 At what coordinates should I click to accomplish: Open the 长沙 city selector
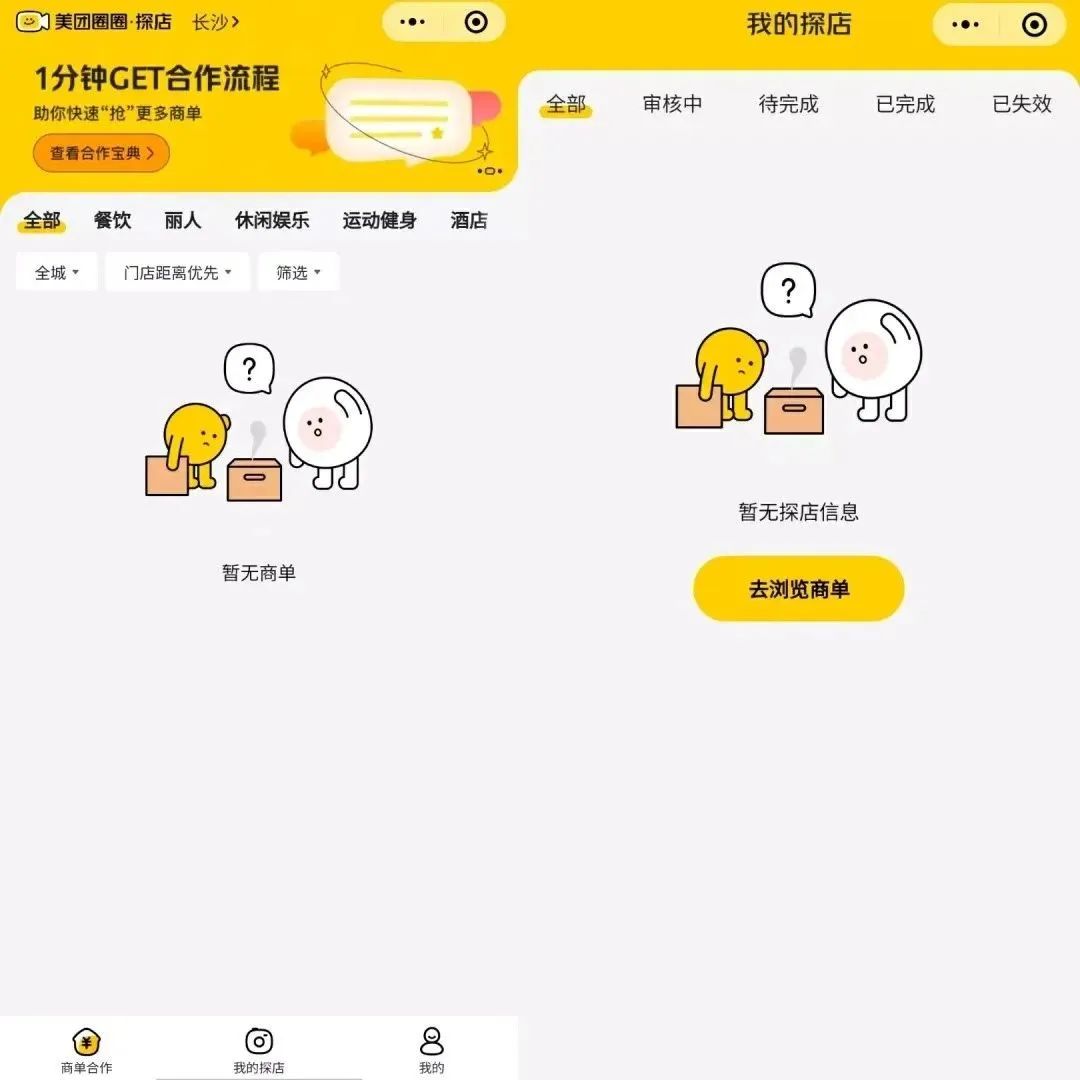click(215, 22)
